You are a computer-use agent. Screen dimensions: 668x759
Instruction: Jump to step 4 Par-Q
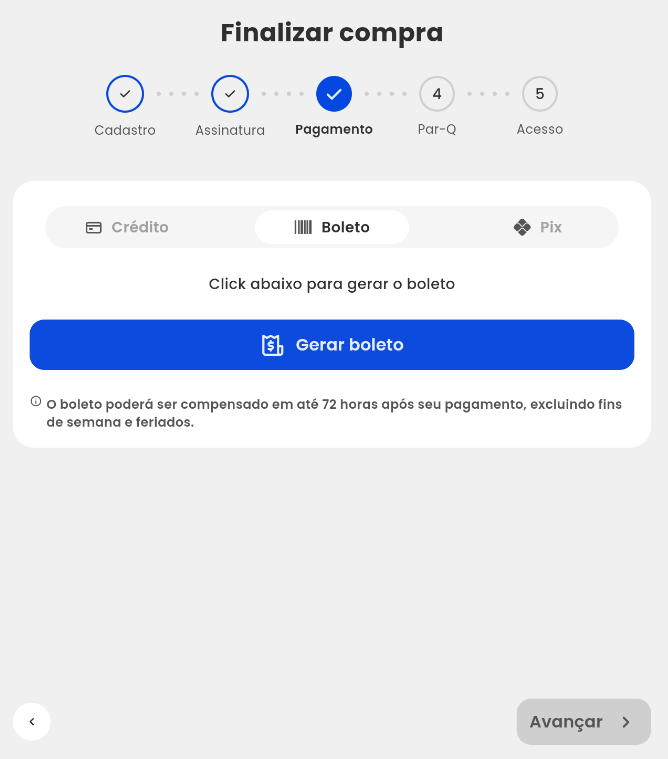(437, 94)
